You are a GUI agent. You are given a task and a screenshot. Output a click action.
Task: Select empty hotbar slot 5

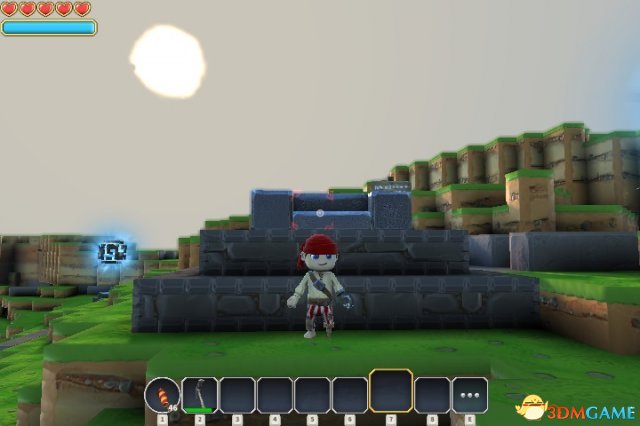[x=312, y=395]
